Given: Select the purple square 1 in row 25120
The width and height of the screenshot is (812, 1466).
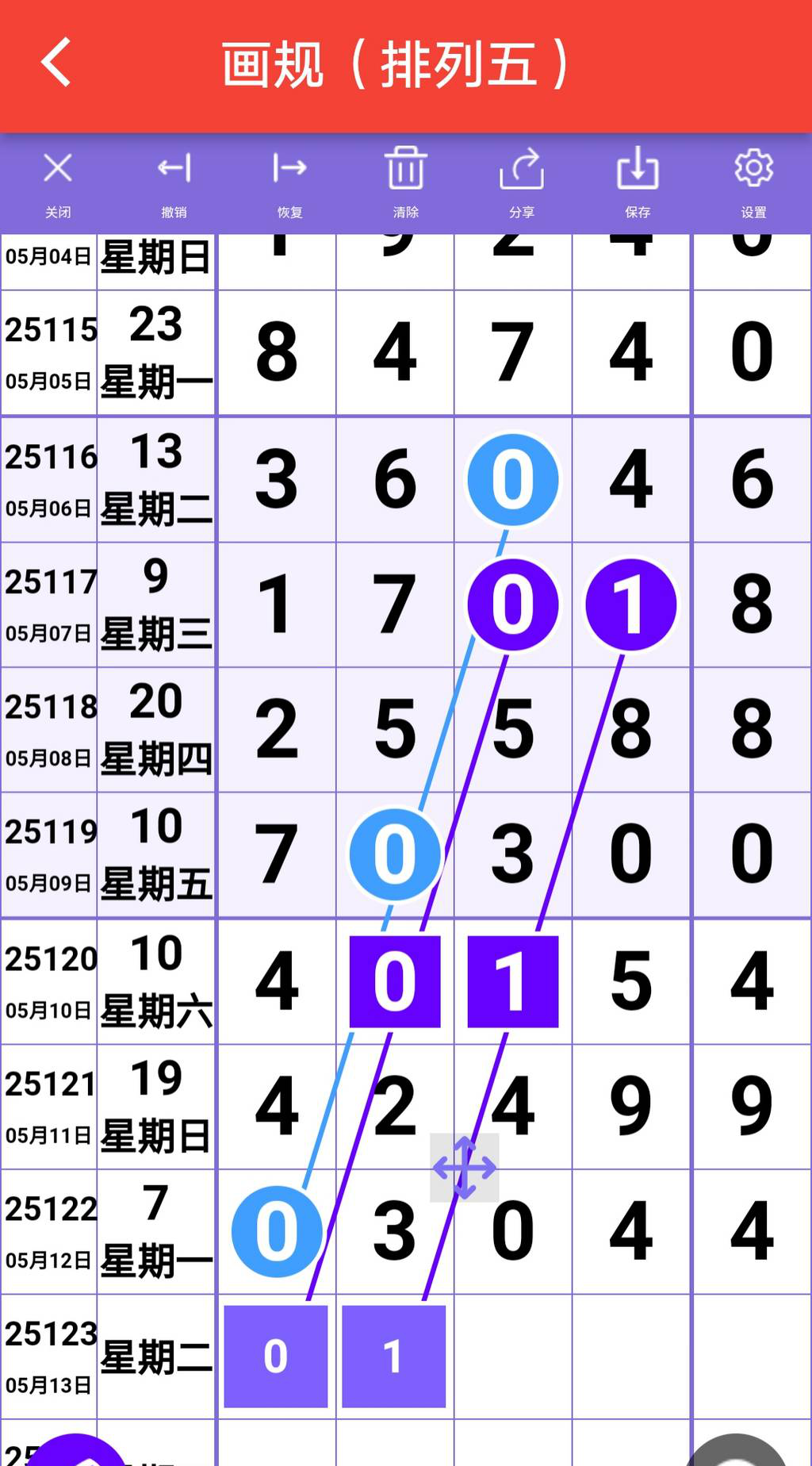Looking at the screenshot, I should click(x=512, y=981).
